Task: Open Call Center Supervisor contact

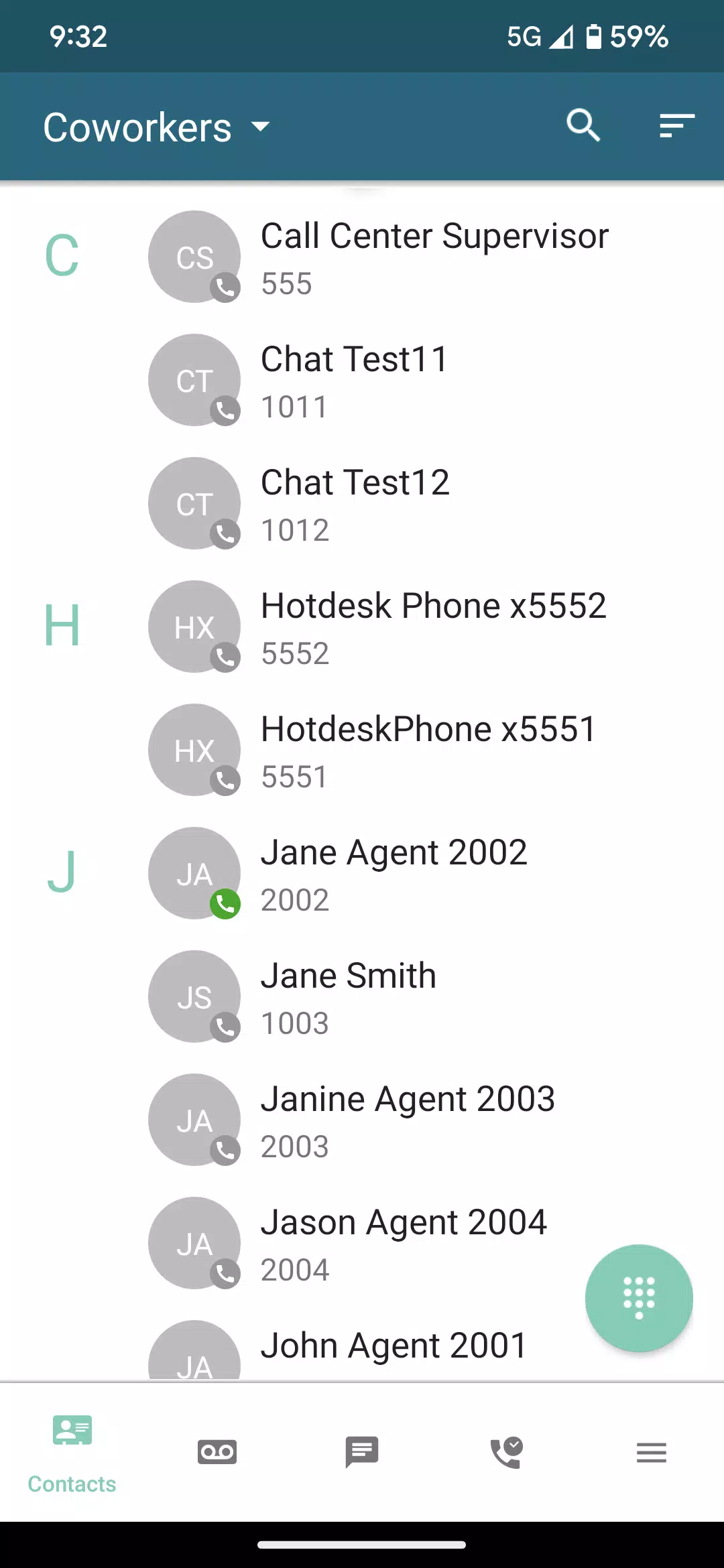Action: coord(434,257)
